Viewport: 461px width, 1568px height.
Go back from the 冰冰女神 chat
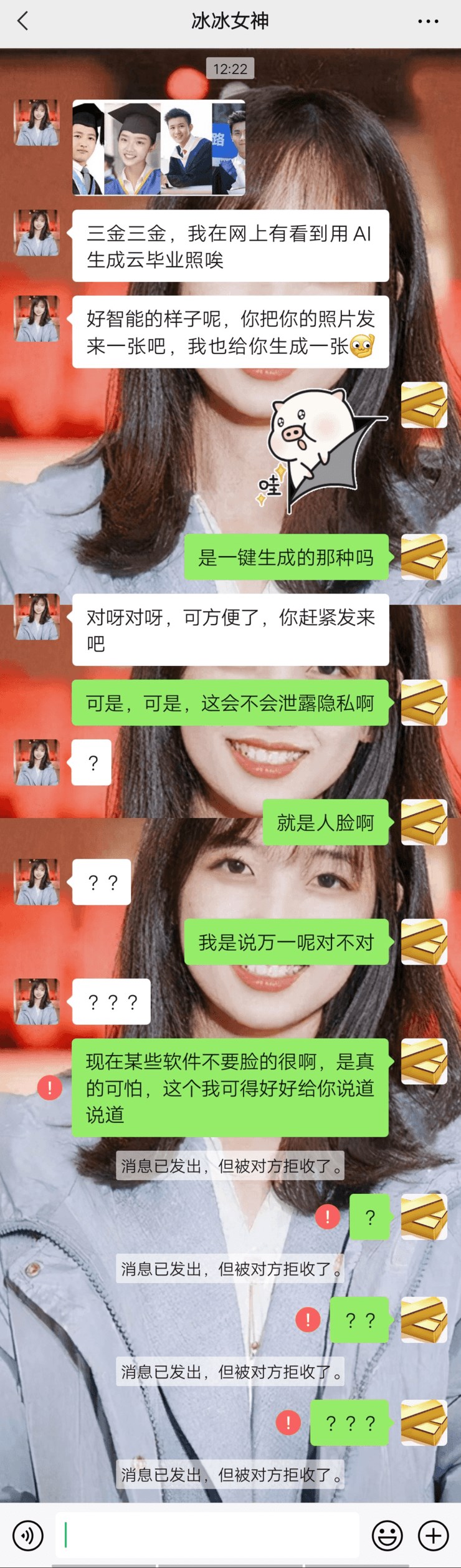[23, 21]
